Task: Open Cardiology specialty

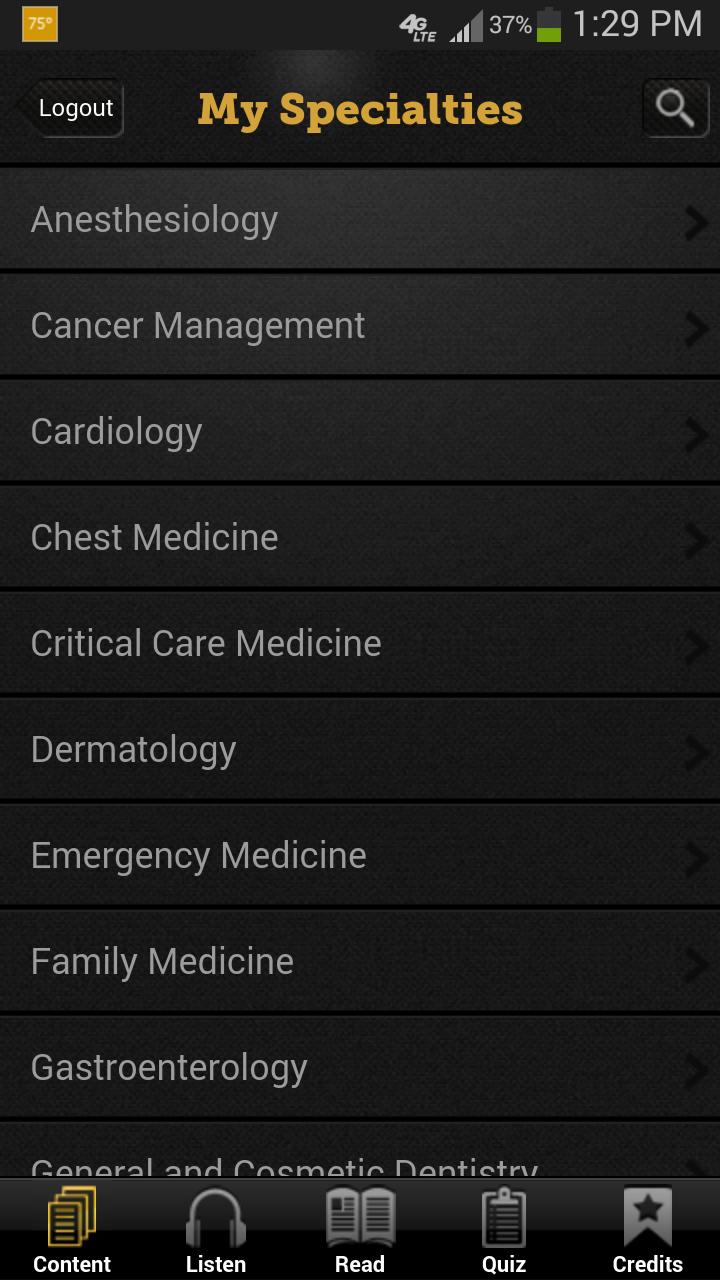Action: pyautogui.click(x=360, y=432)
